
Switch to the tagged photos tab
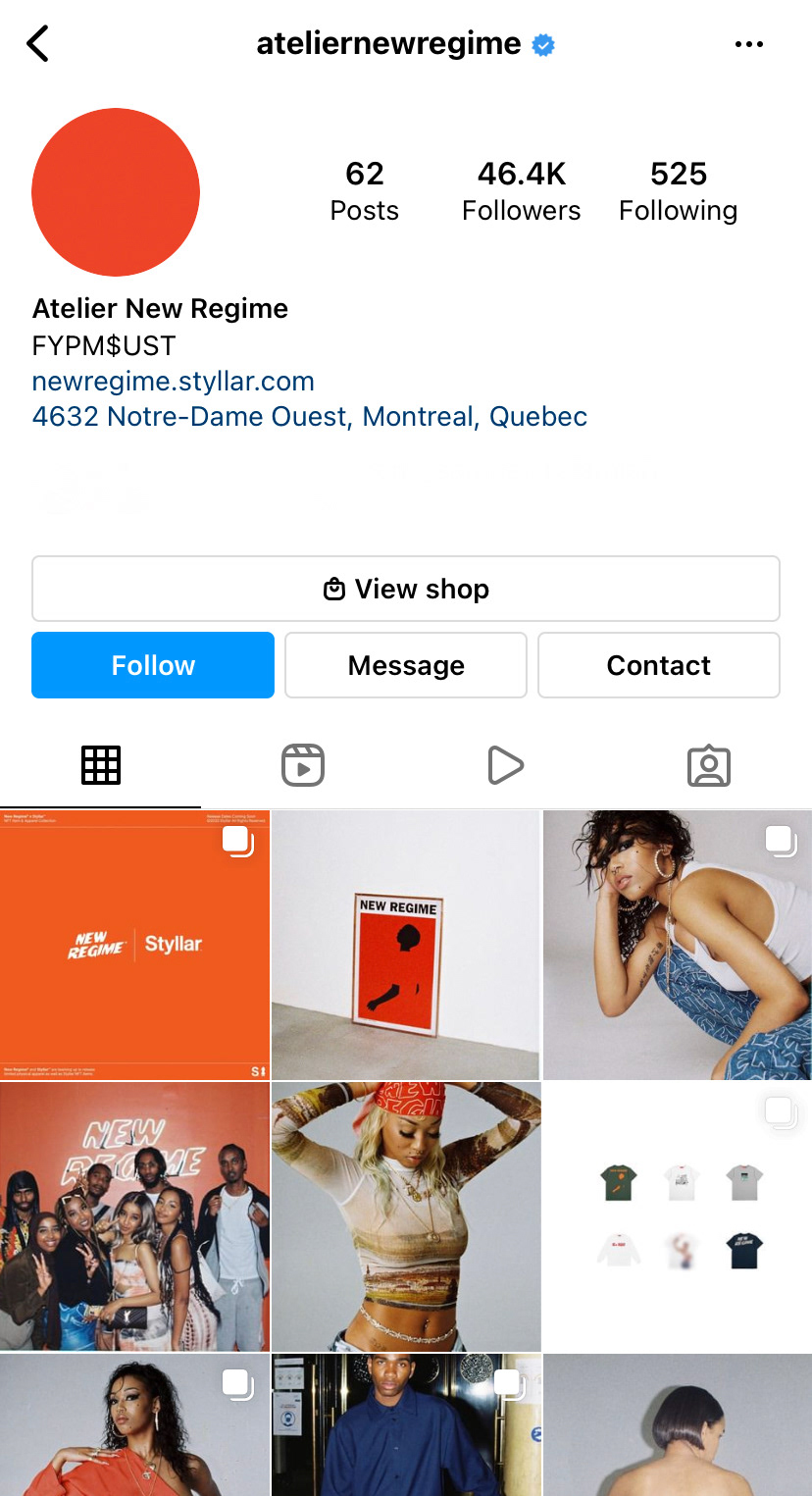709,765
